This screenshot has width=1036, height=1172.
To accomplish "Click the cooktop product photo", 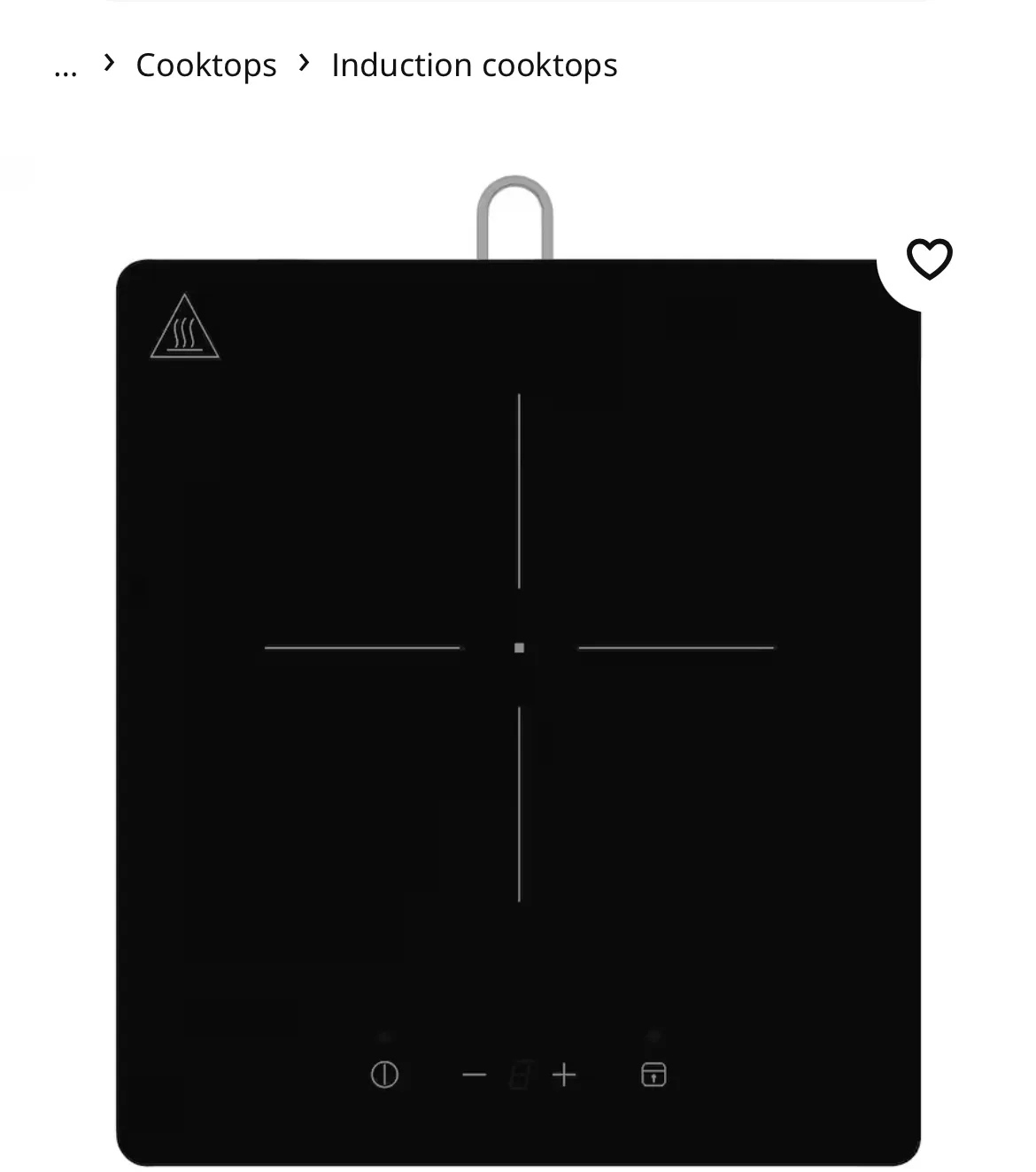I will click(x=518, y=708).
